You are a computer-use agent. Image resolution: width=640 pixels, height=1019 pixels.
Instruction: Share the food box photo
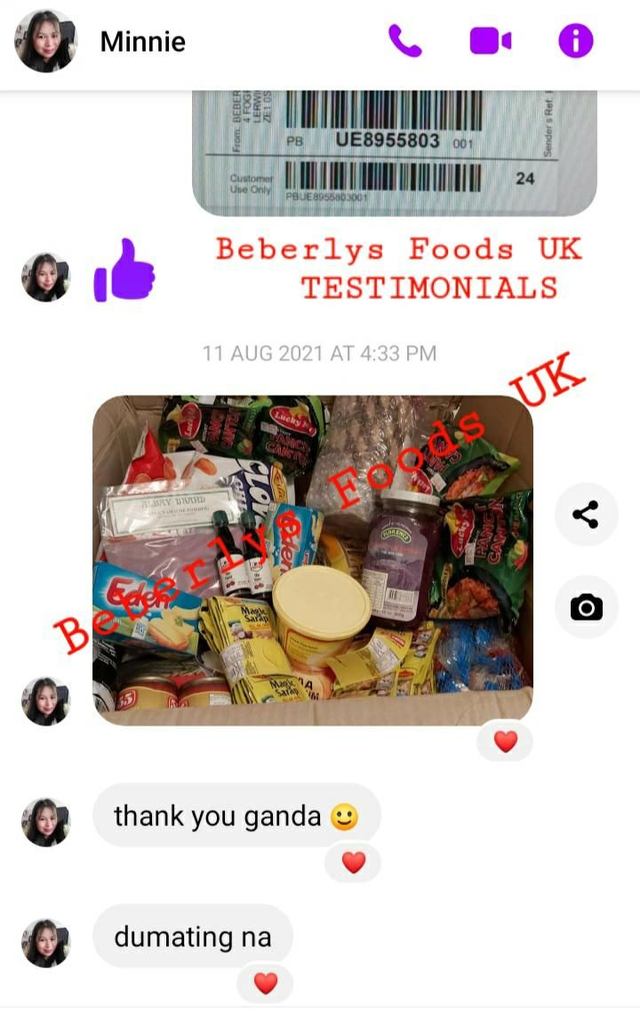click(586, 515)
